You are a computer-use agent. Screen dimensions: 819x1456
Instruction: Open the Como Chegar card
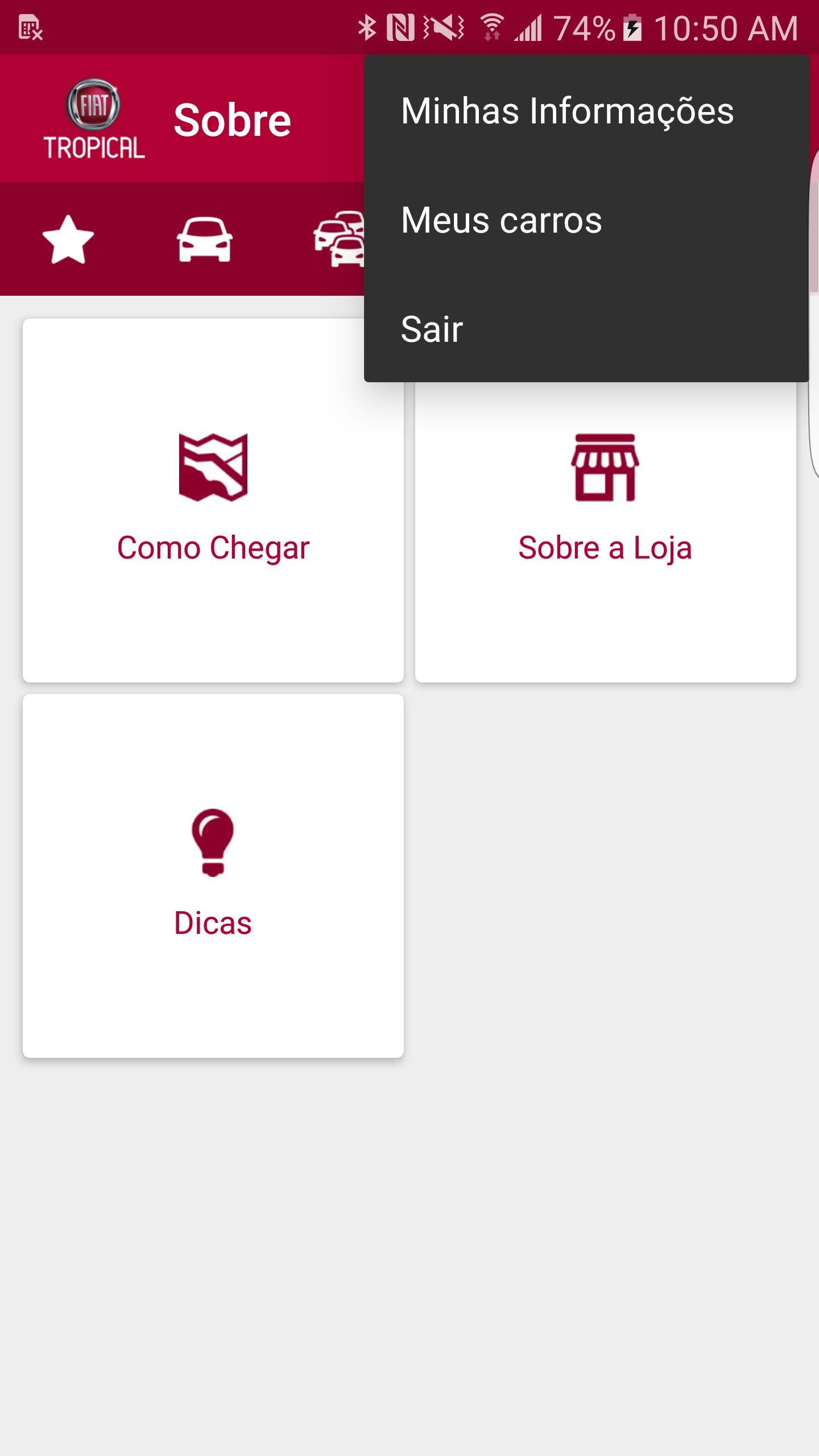click(213, 500)
